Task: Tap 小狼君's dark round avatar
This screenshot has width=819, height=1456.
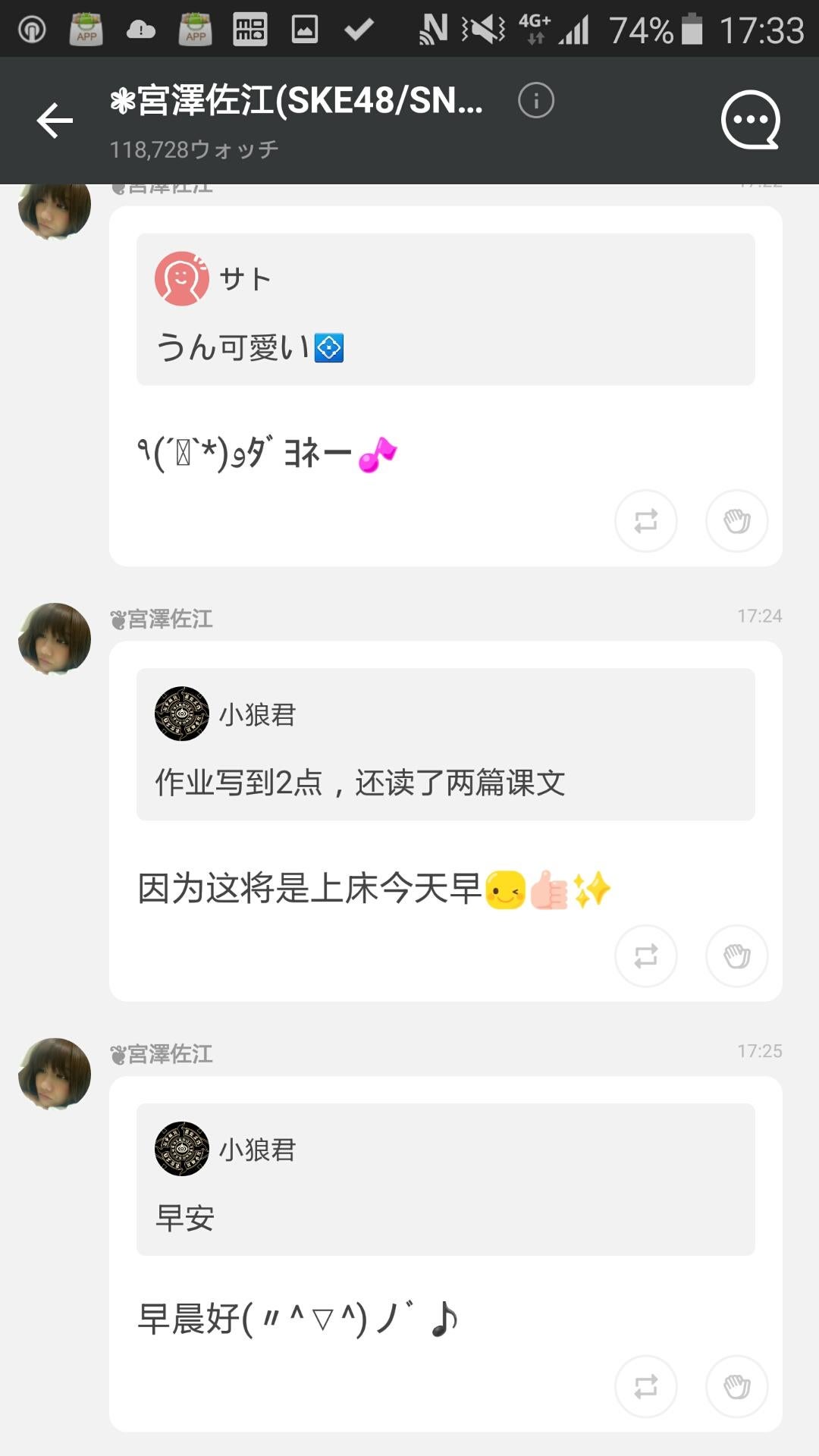Action: [x=180, y=714]
